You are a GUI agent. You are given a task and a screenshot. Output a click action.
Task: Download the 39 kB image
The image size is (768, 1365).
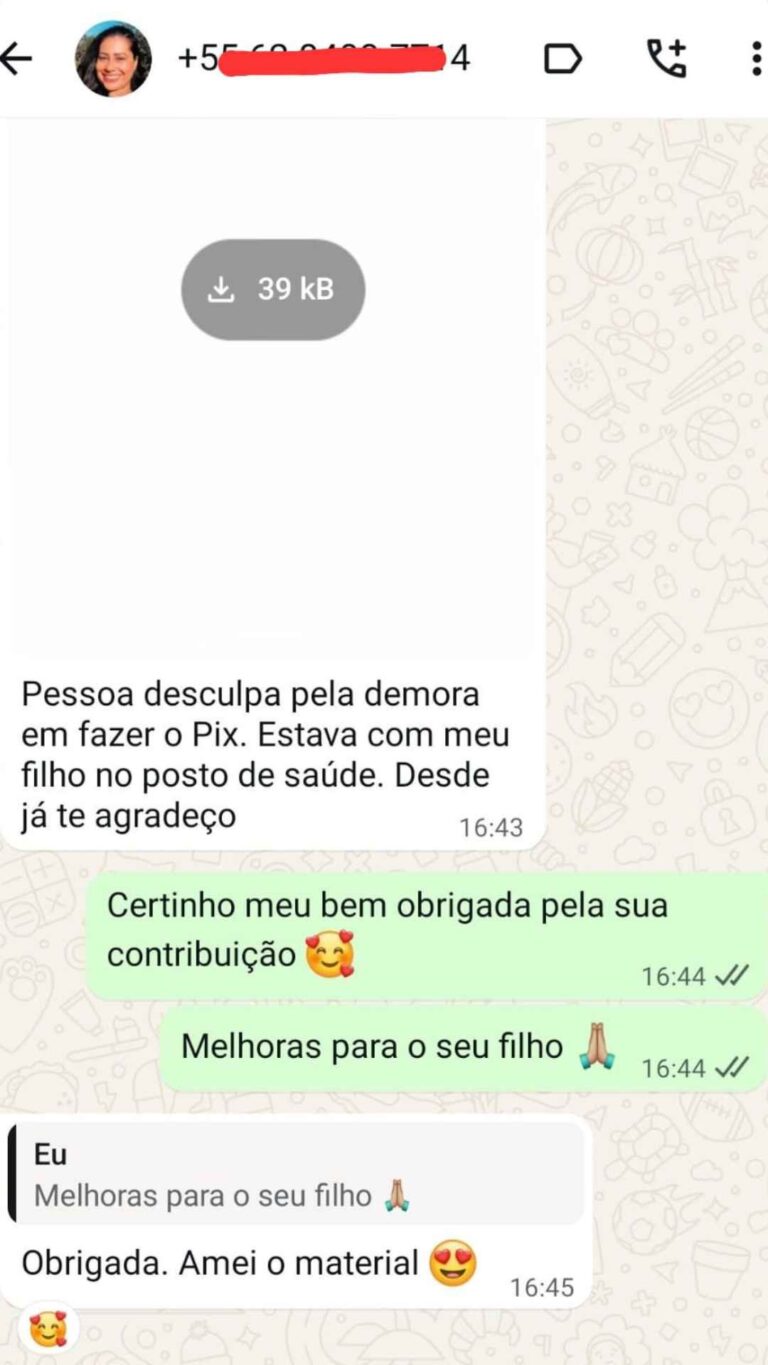[x=273, y=289]
